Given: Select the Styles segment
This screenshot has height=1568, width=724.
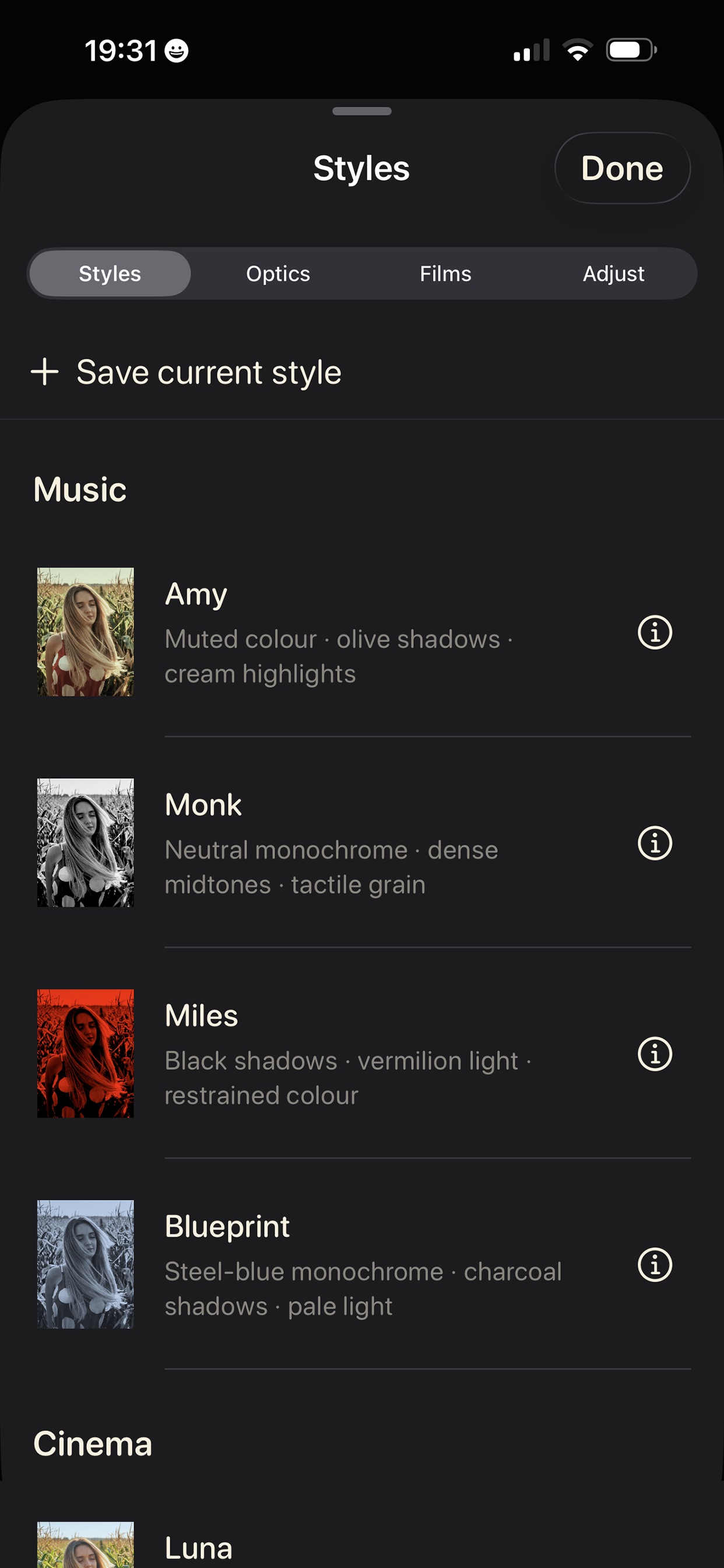Looking at the screenshot, I should pos(110,274).
